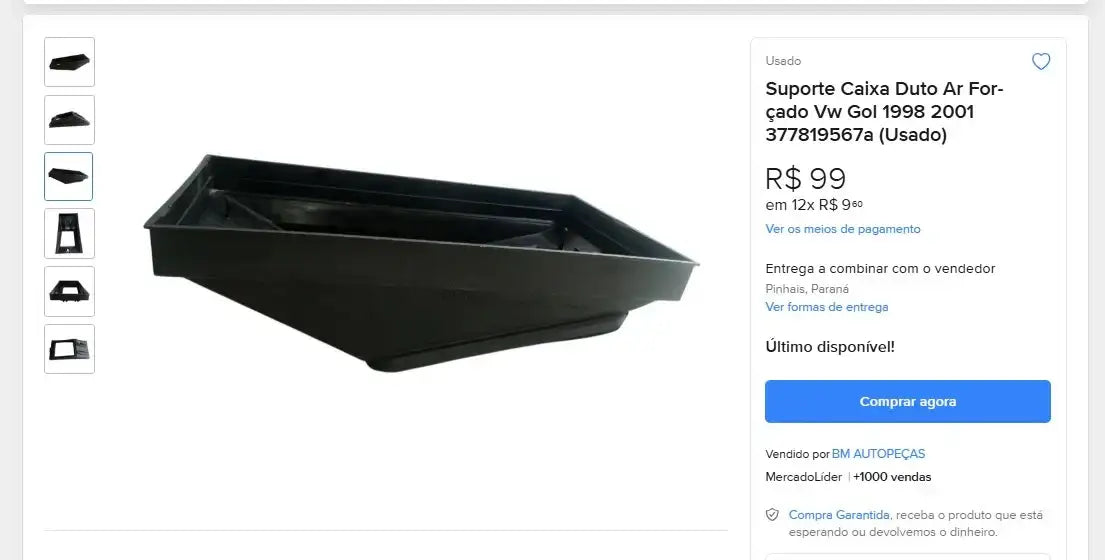1105x560 pixels.
Task: Open Ver os meios de pagamento link
Action: [842, 229]
